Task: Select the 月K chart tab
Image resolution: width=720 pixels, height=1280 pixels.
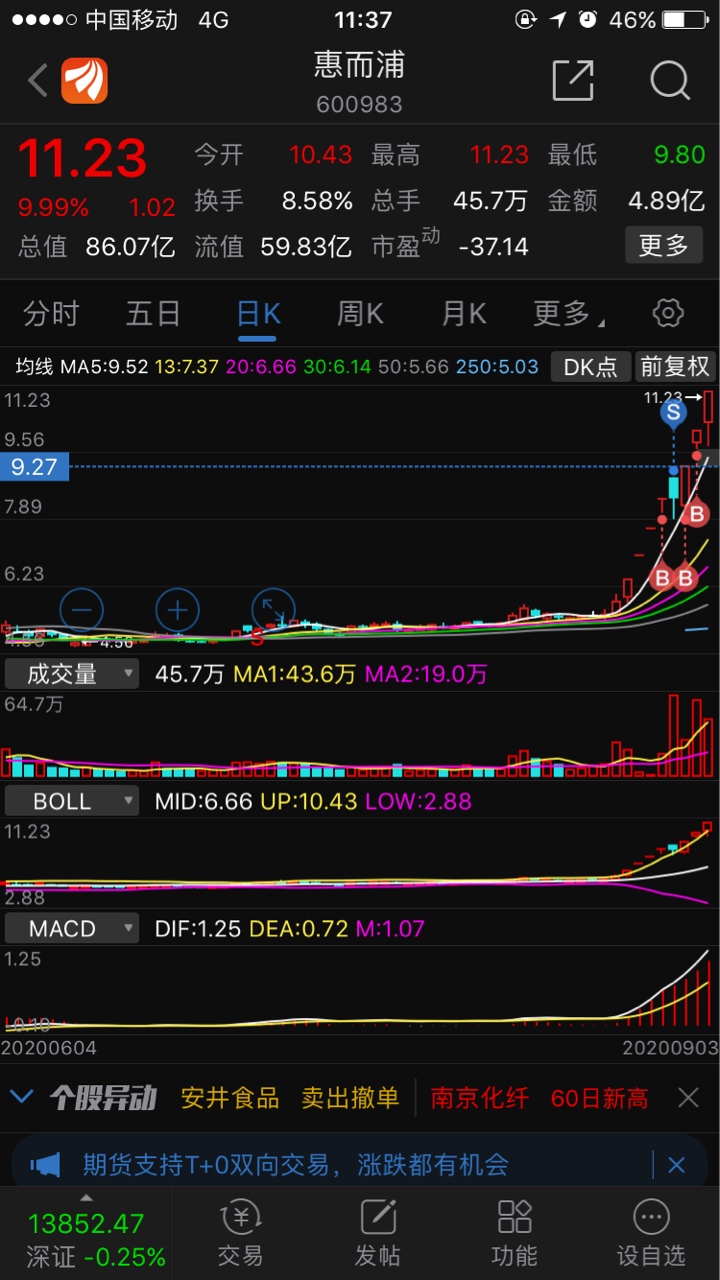Action: [464, 313]
